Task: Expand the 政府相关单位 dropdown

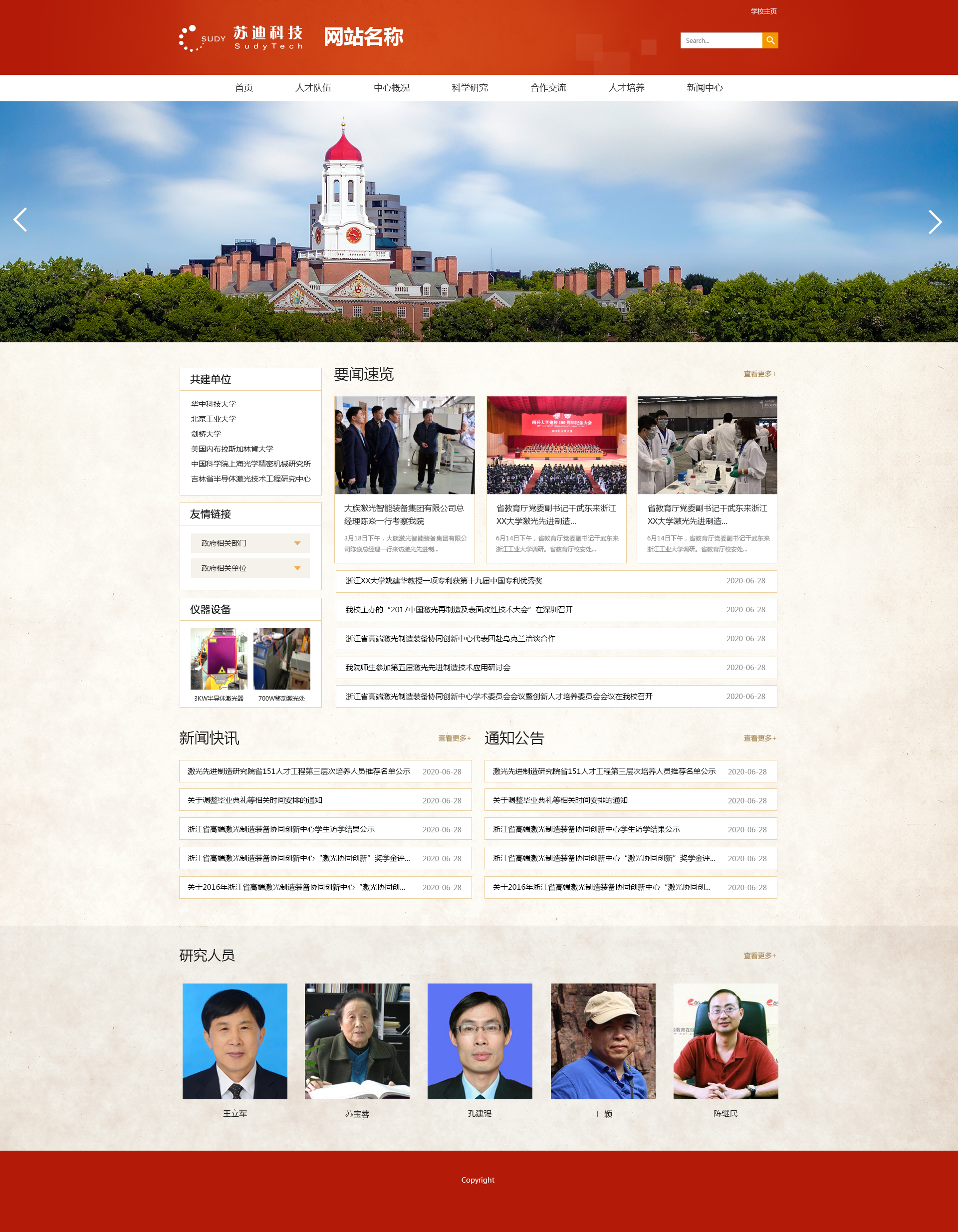Action: [250, 568]
